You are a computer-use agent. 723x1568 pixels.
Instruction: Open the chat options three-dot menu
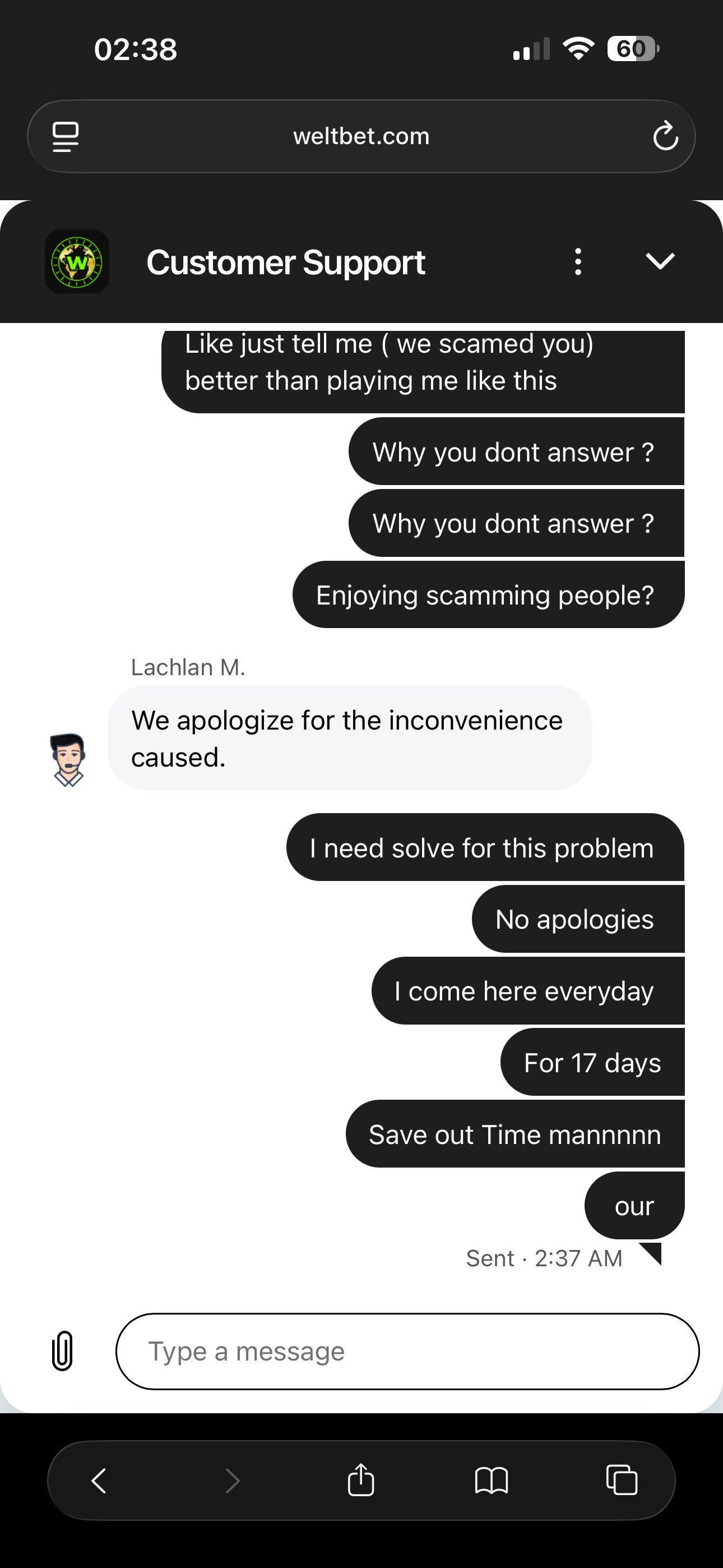(x=577, y=262)
